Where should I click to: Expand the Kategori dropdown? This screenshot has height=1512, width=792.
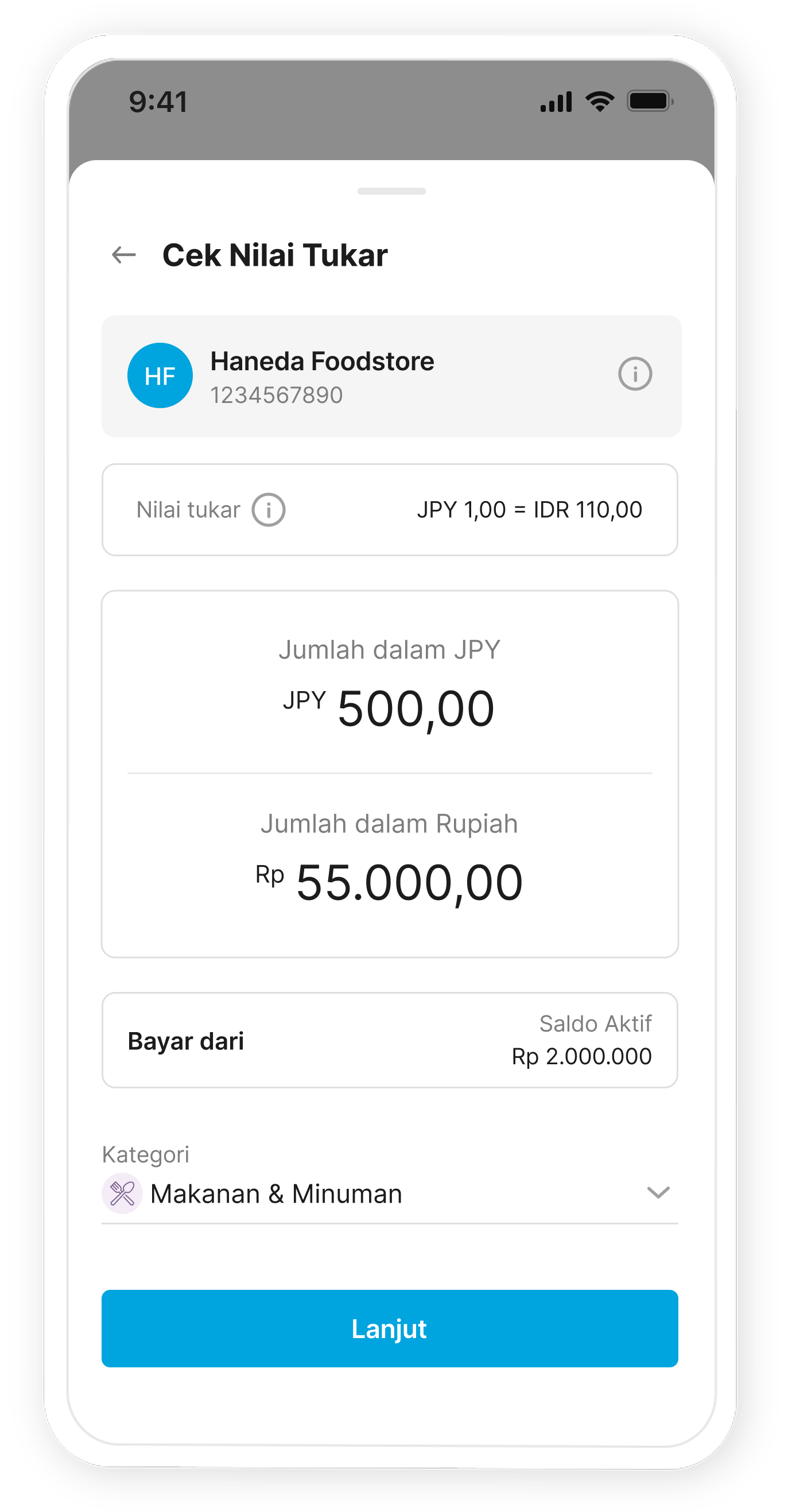tap(658, 1193)
